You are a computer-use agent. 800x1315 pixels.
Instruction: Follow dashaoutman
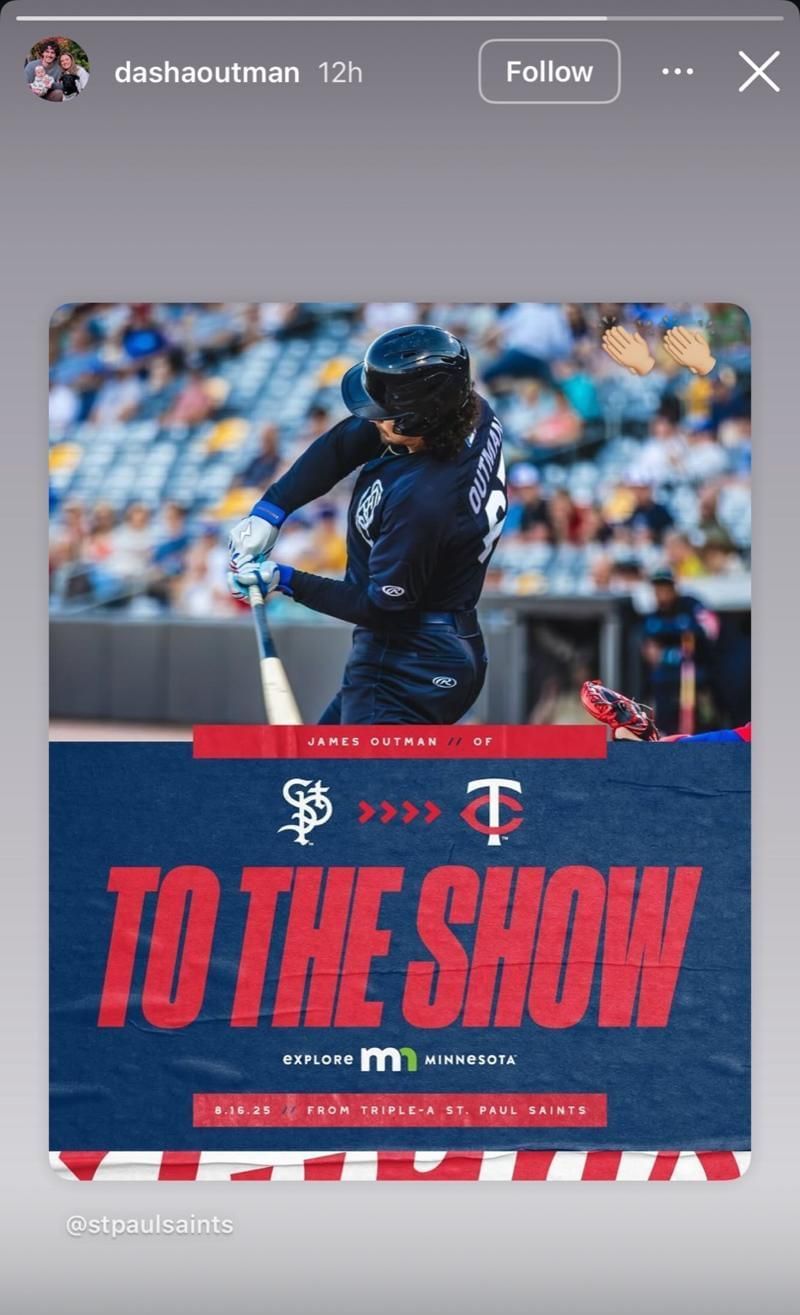pyautogui.click(x=549, y=72)
